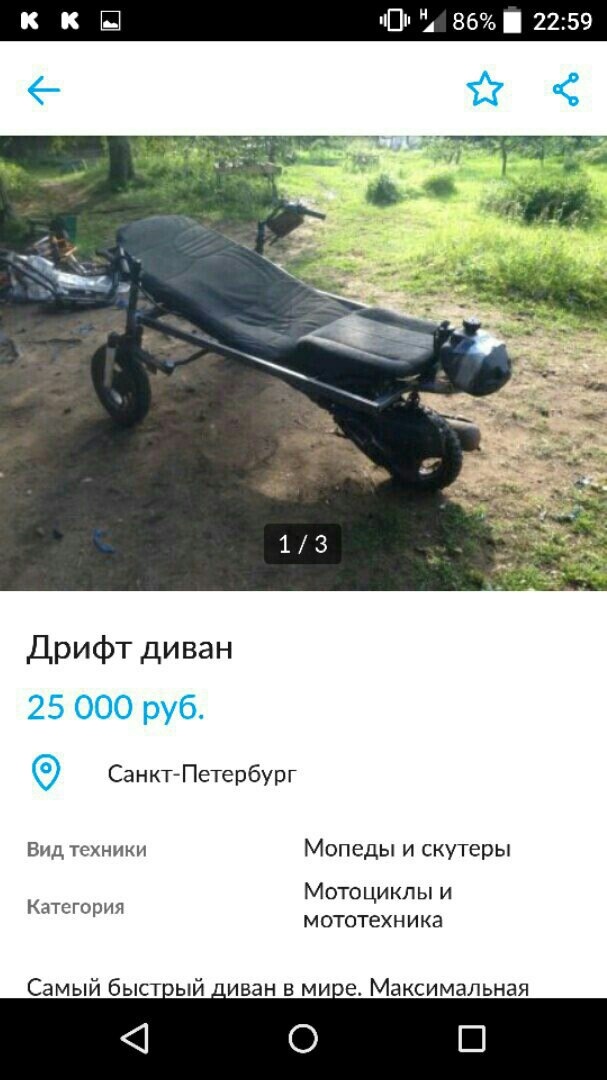Add this listing to favorites with the star
Viewport: 607px width, 1080px height.
(485, 90)
